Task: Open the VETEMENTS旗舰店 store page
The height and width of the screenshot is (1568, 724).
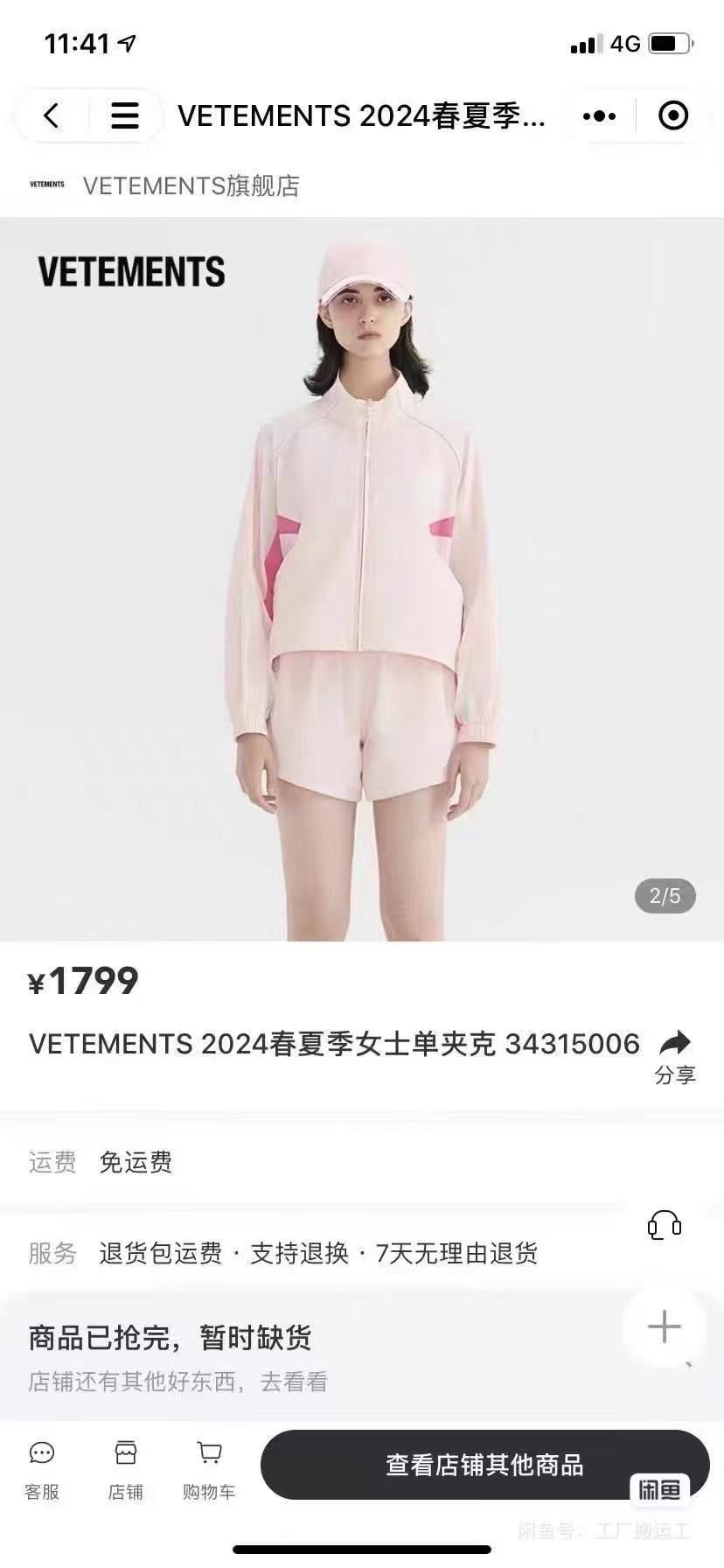Action: click(x=191, y=185)
